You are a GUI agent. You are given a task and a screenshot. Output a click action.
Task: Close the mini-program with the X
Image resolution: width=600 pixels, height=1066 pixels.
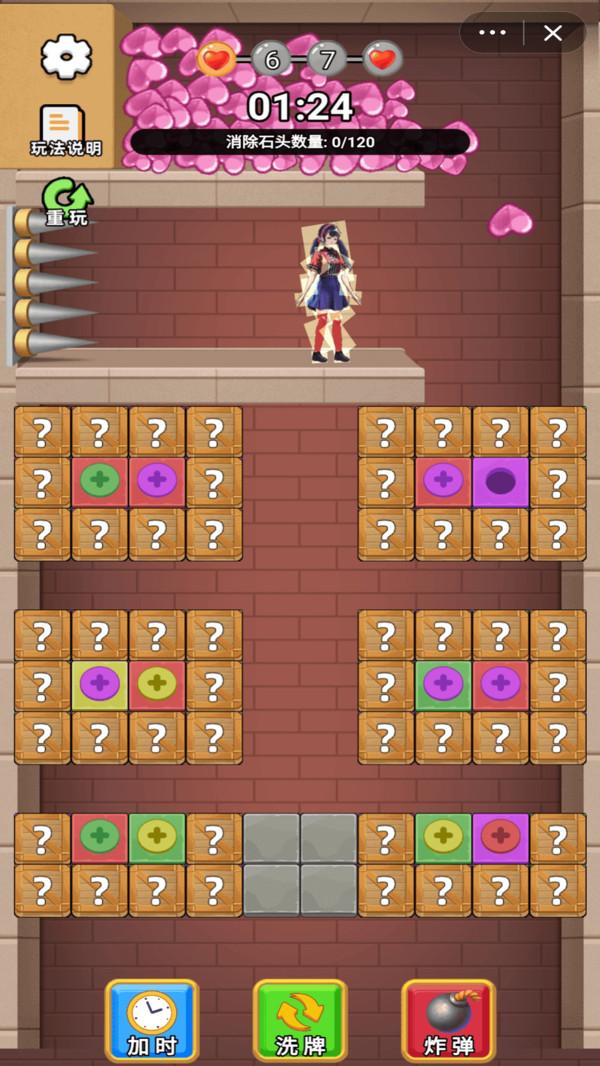tap(553, 33)
